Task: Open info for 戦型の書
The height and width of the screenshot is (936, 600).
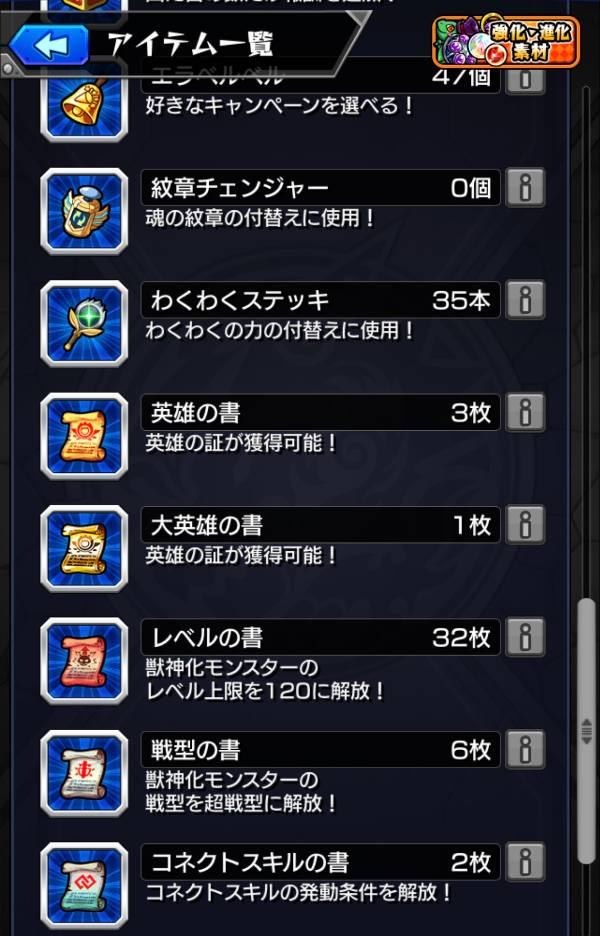Action: (524, 749)
